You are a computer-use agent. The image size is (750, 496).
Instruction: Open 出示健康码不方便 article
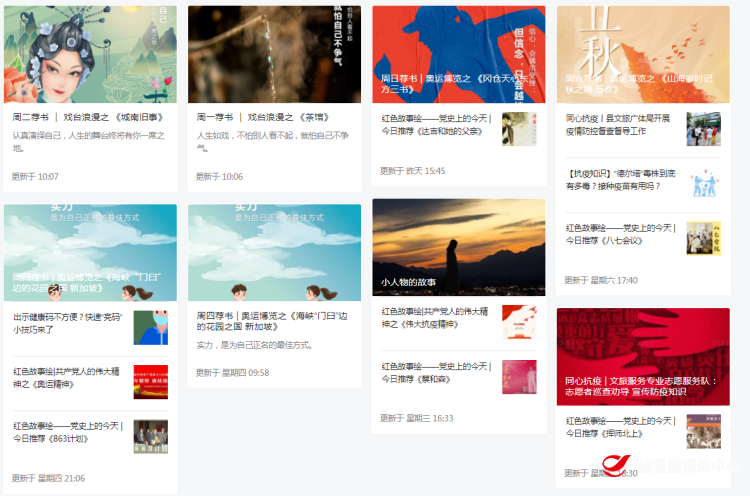tap(70, 321)
